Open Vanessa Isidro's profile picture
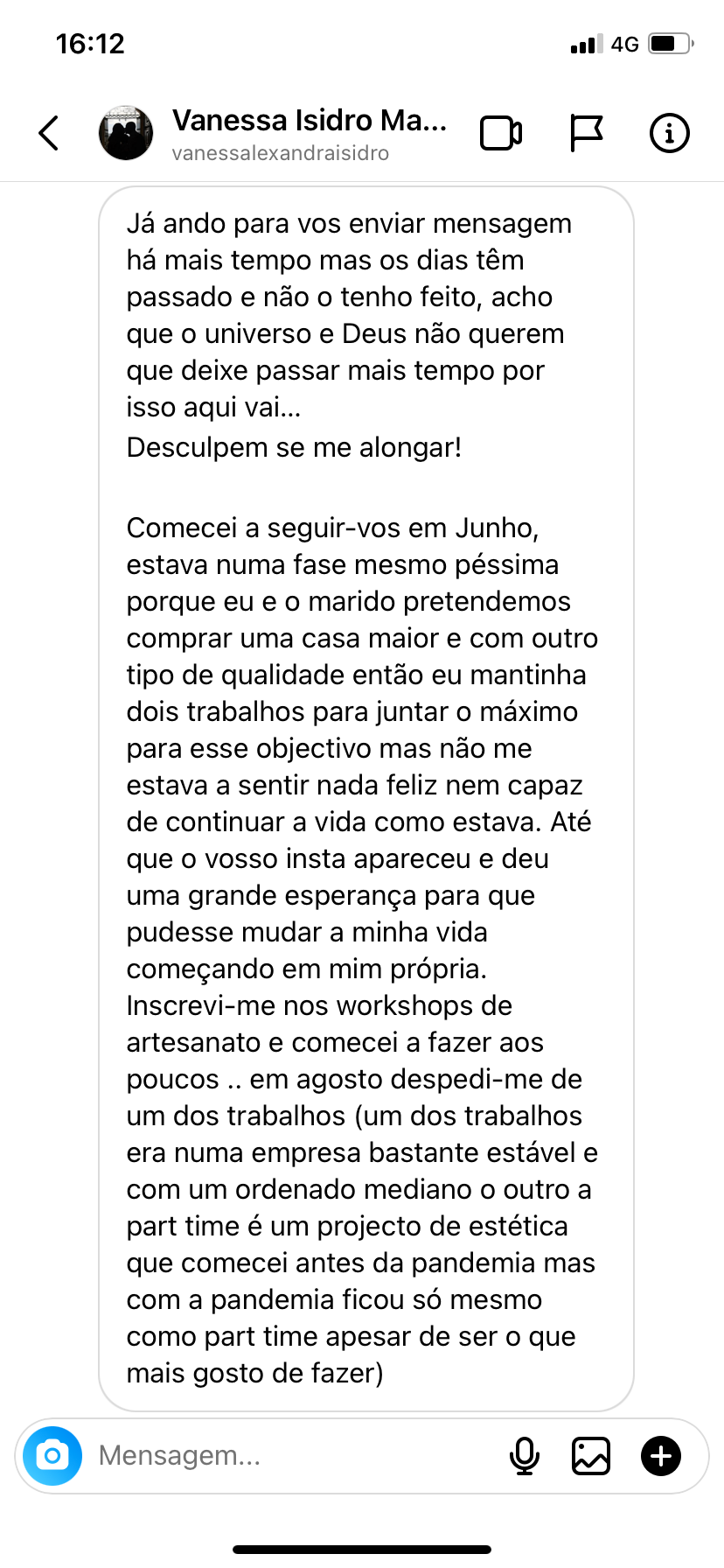Image resolution: width=724 pixels, height=1568 pixels. (126, 133)
